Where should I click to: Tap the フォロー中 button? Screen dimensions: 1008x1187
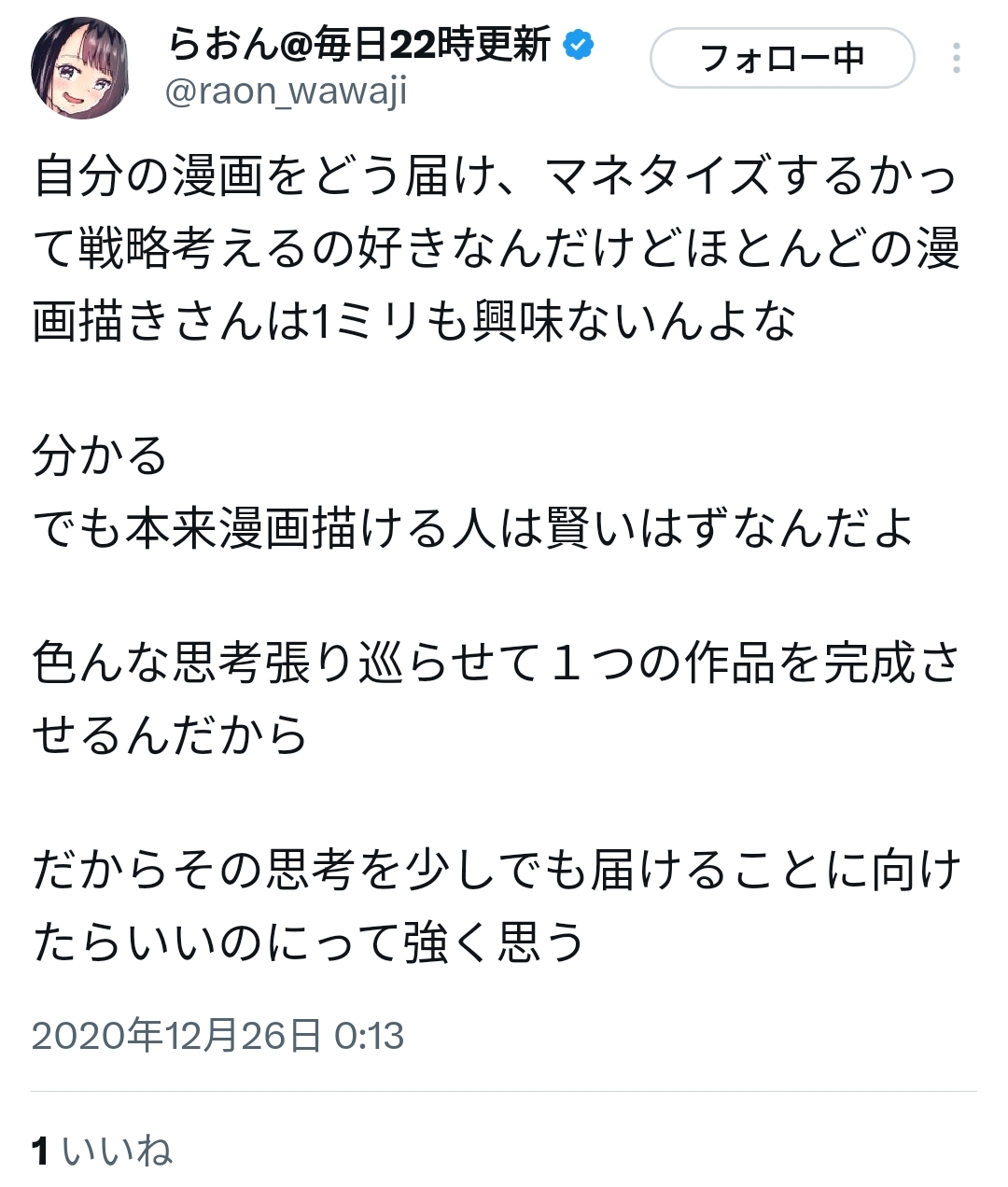781,58
